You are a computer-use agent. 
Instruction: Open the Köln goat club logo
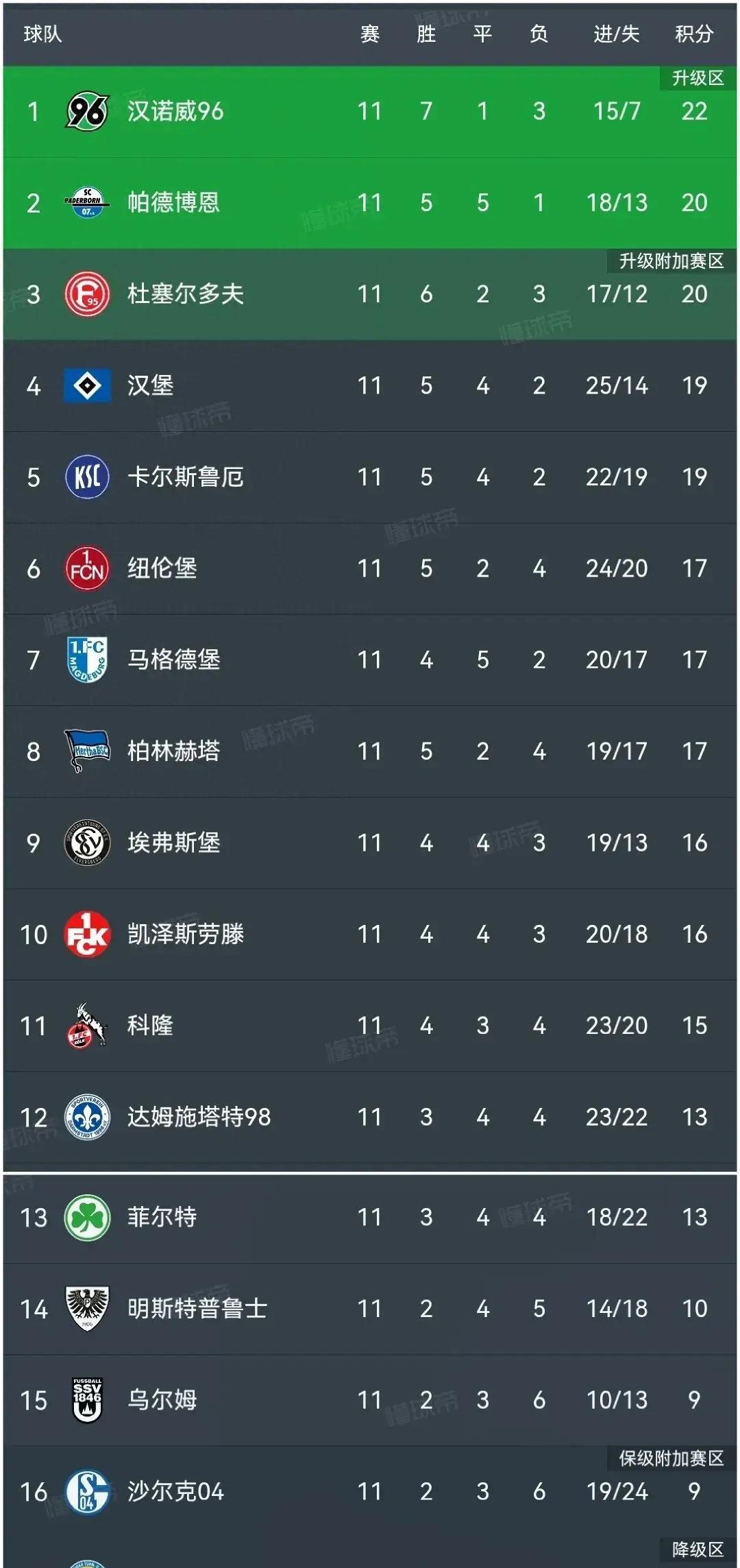pyautogui.click(x=88, y=1026)
